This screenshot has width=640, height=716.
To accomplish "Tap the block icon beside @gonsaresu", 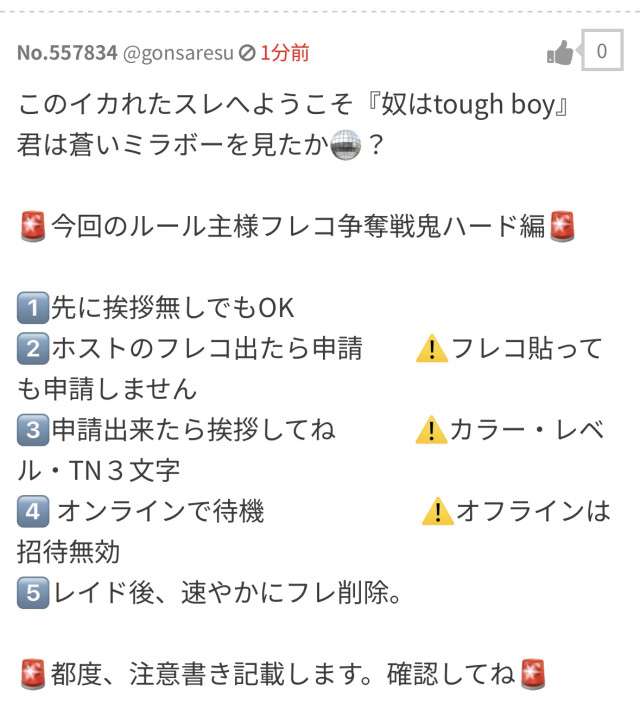I will (x=247, y=54).
